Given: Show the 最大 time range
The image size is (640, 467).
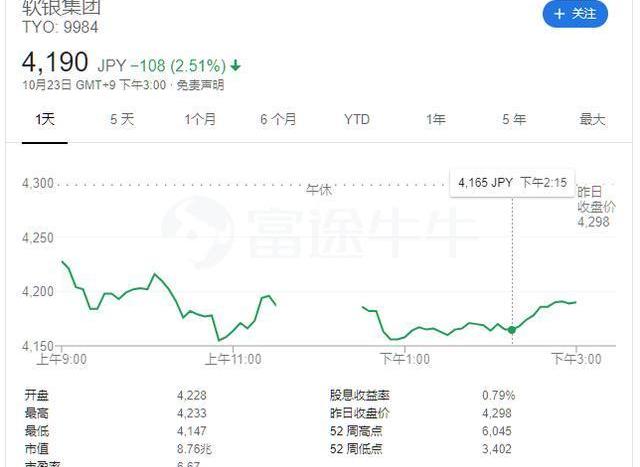Looking at the screenshot, I should (592, 119).
